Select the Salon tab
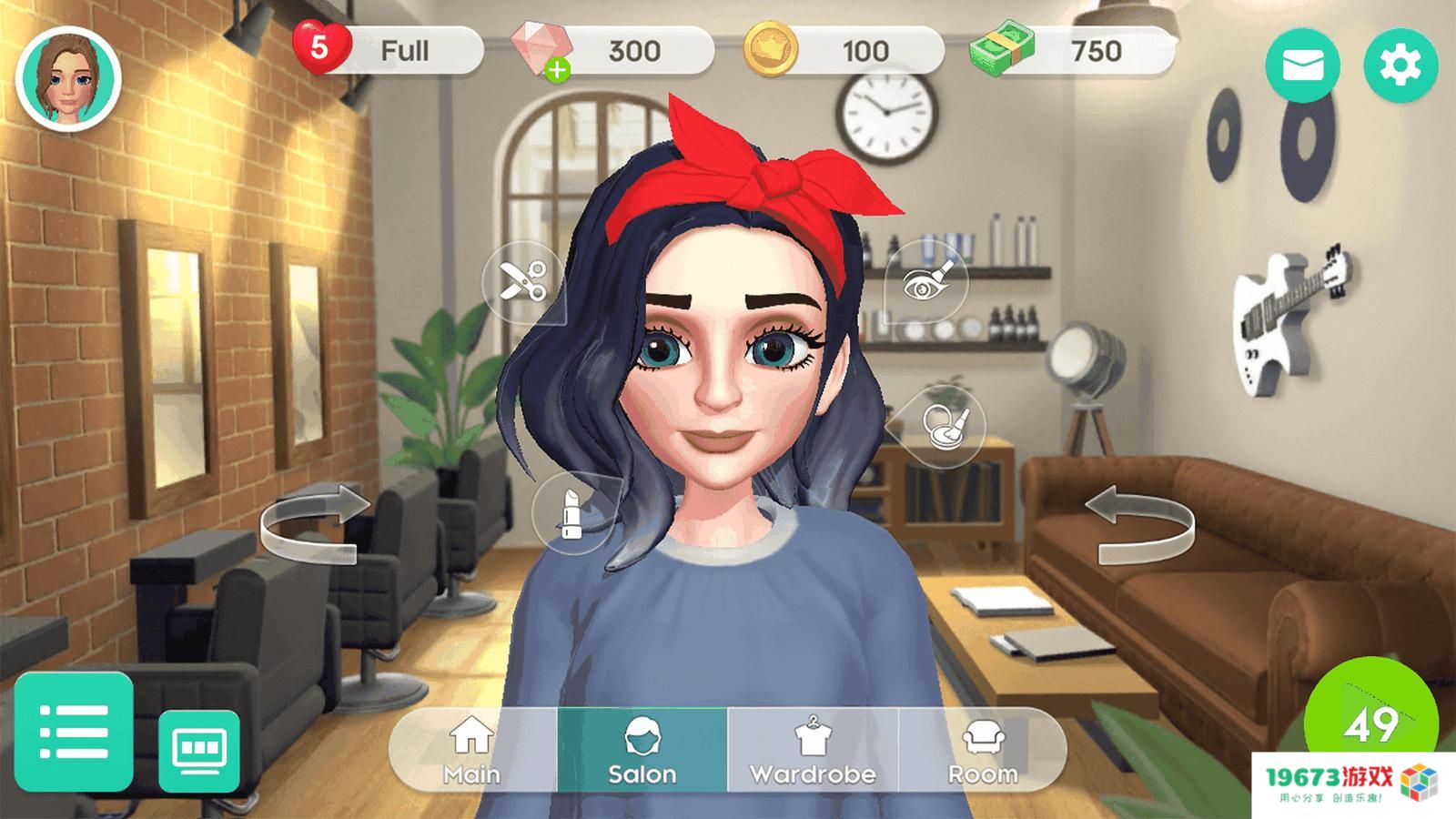The width and height of the screenshot is (1456, 819). (x=642, y=752)
